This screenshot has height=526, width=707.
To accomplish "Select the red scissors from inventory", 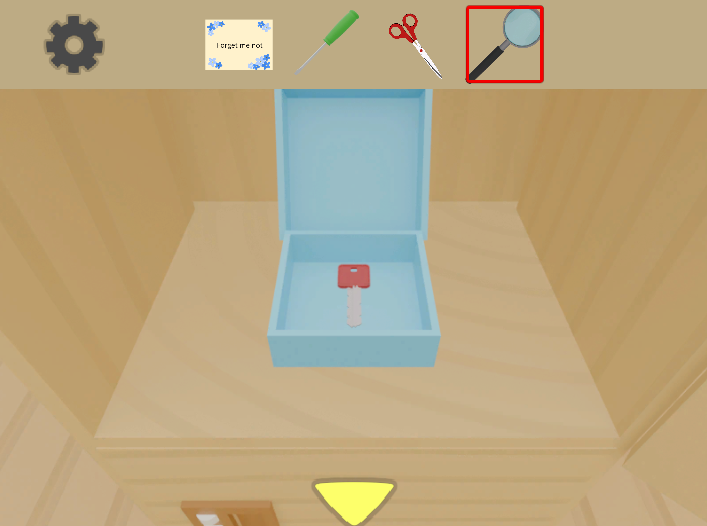I will pyautogui.click(x=415, y=45).
